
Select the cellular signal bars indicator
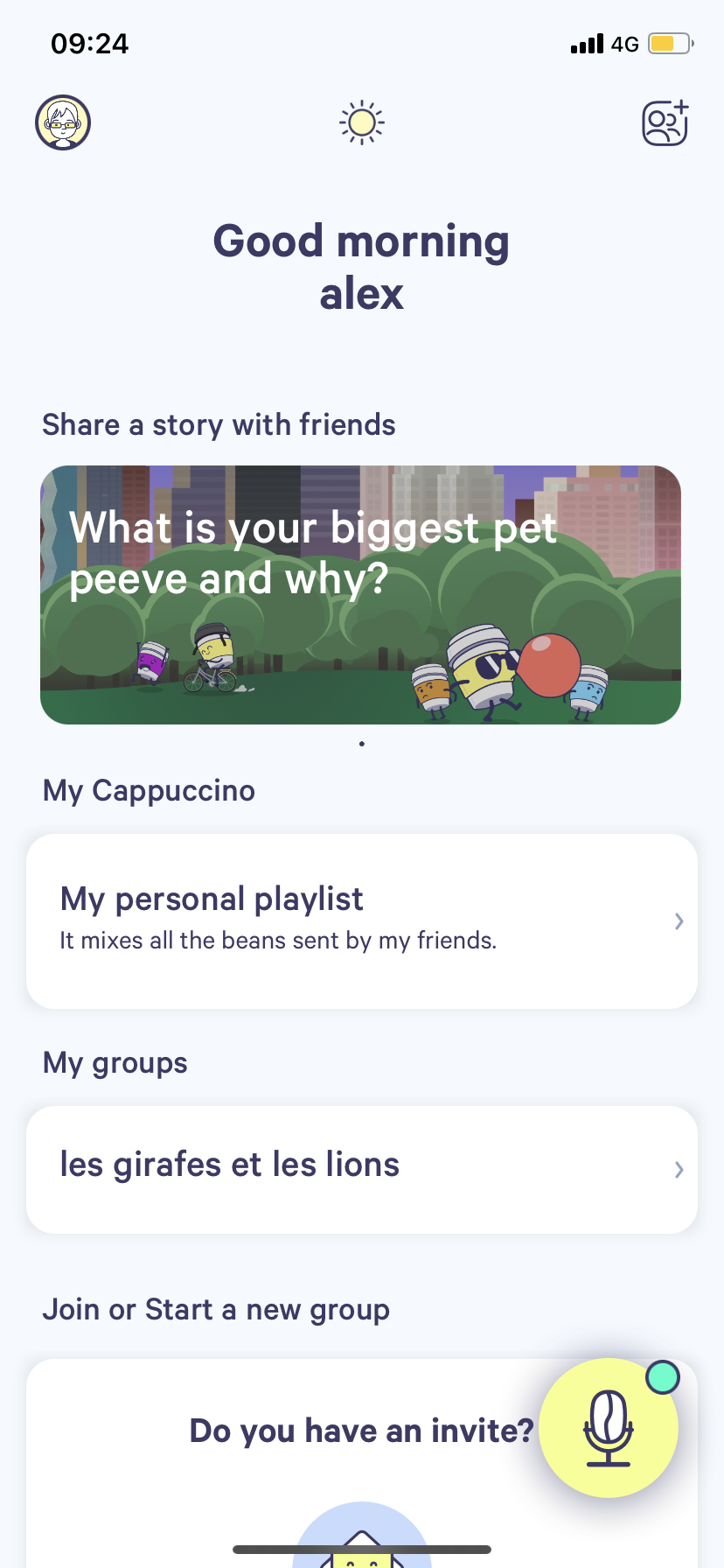pos(586,43)
